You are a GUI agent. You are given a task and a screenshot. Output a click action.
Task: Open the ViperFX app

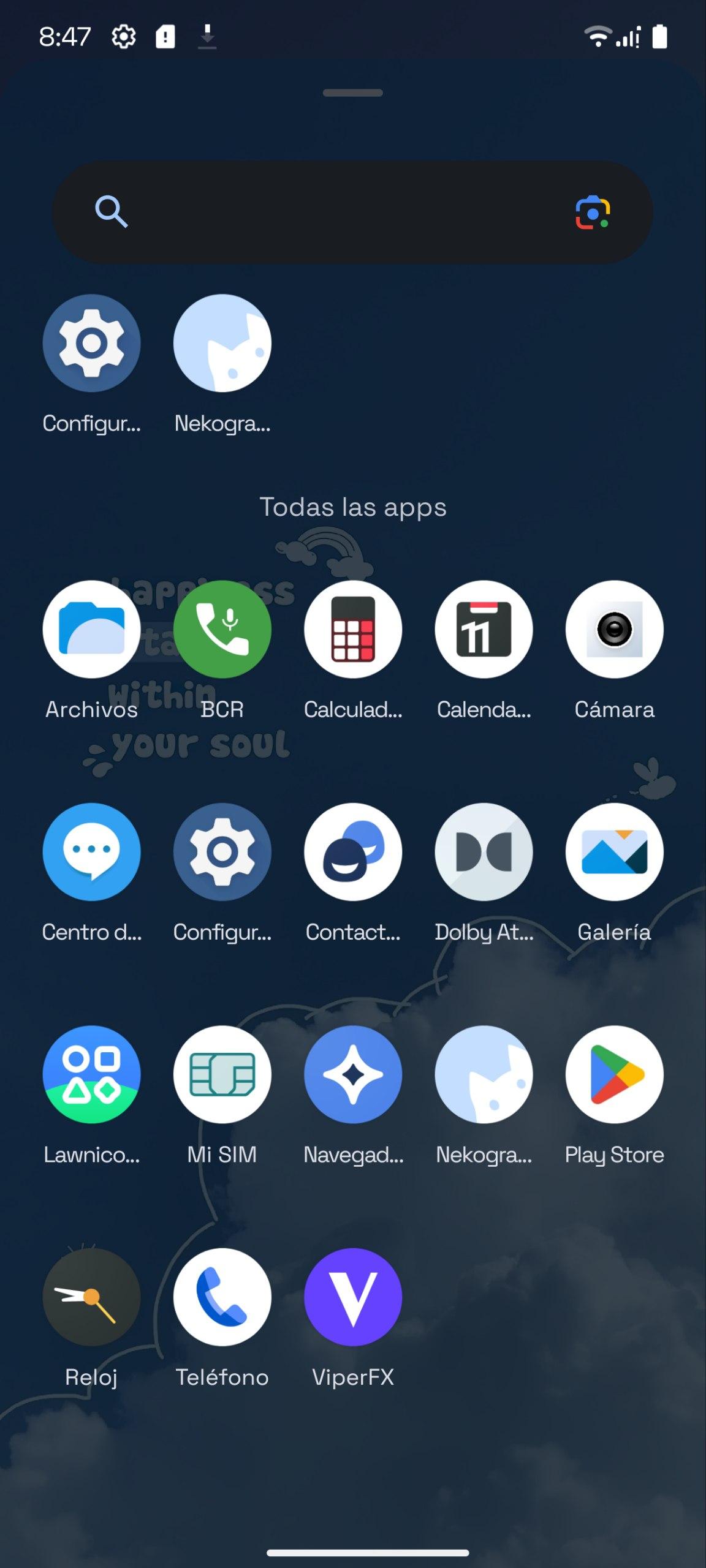coord(353,1297)
